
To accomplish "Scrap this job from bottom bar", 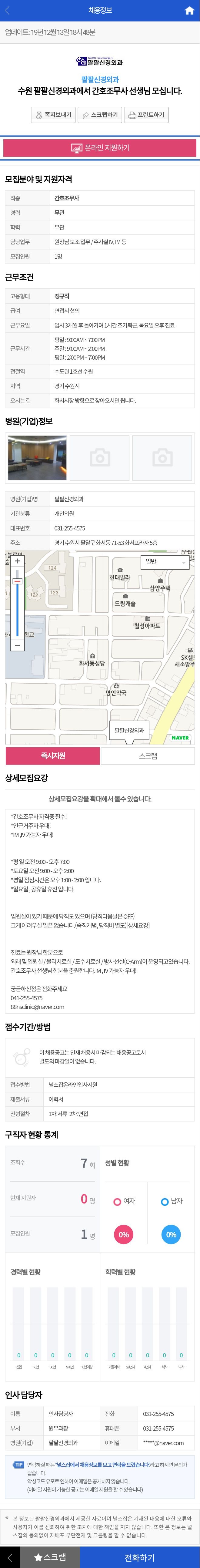I will click(x=50, y=1557).
